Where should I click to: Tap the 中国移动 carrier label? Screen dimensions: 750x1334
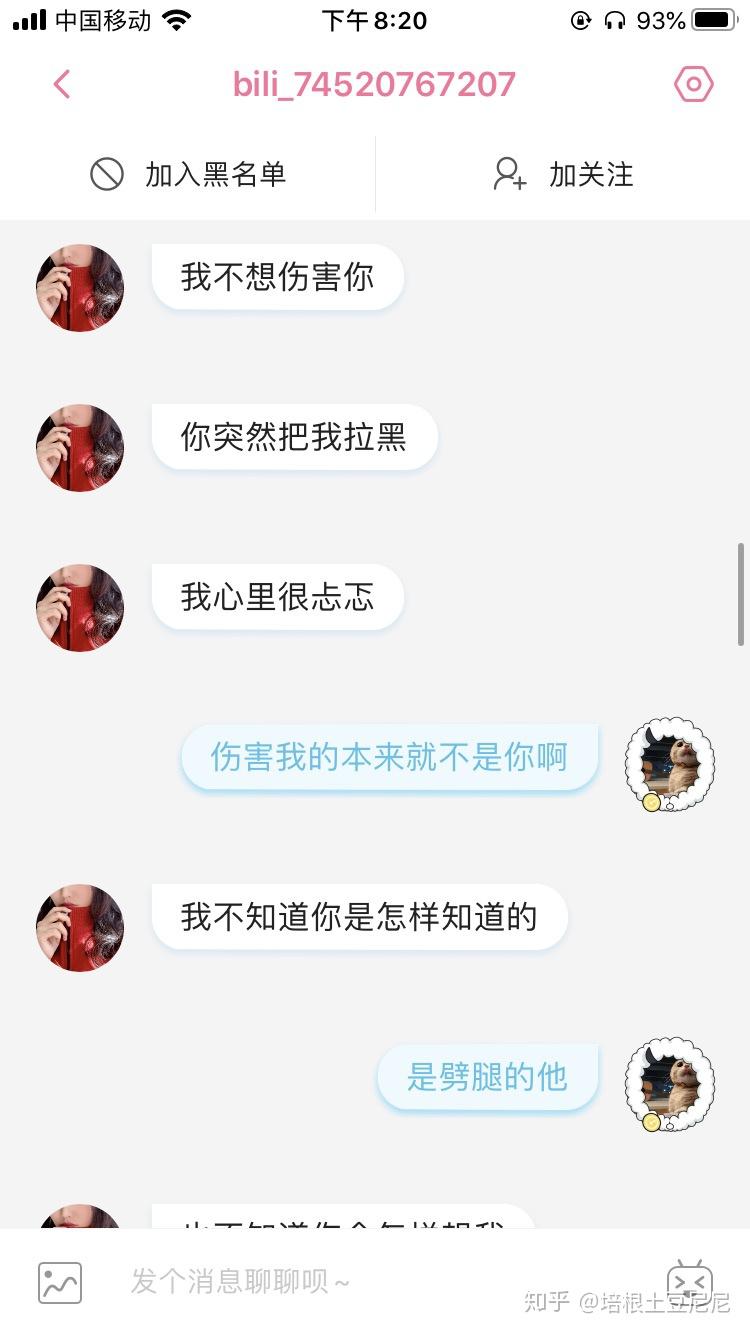[x=105, y=18]
